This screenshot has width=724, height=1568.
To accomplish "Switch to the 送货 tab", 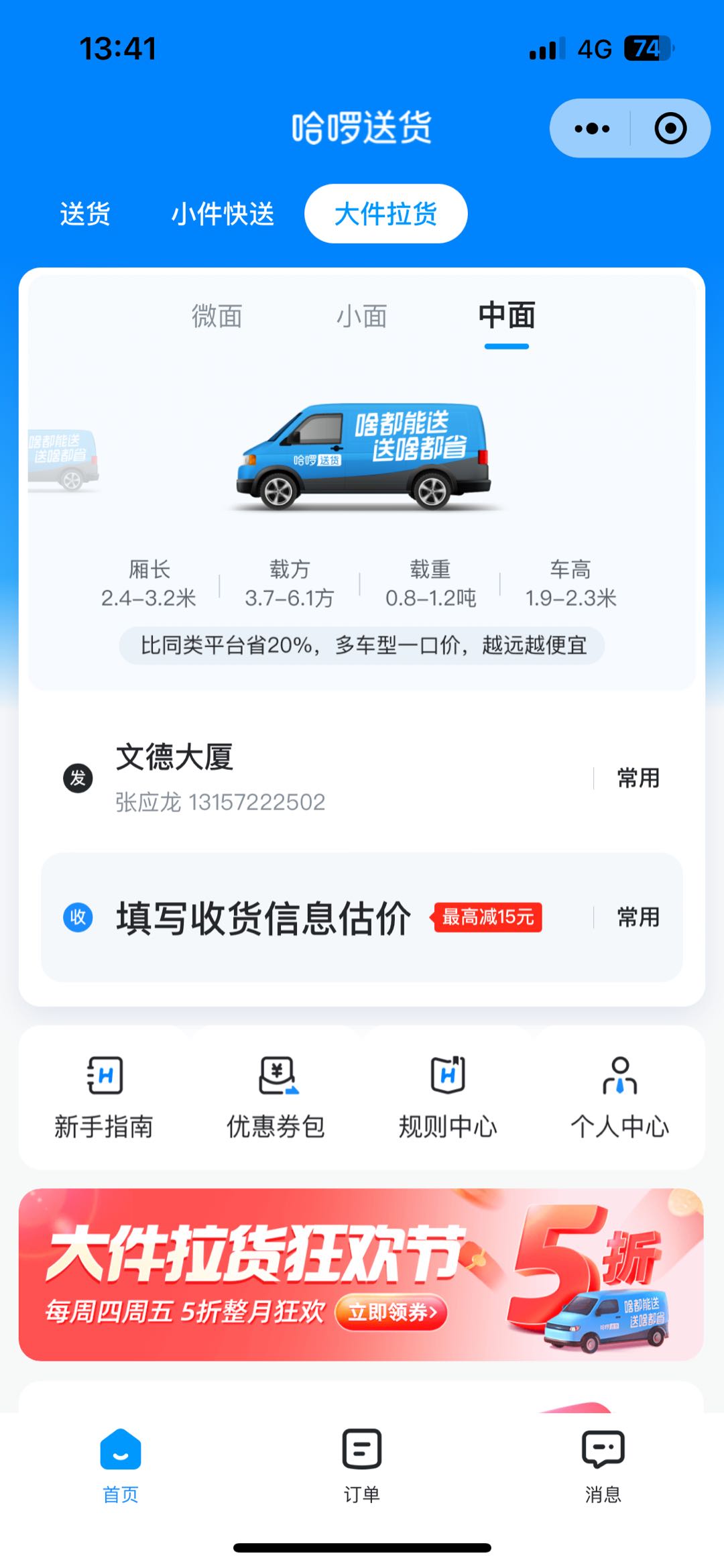I will click(85, 214).
